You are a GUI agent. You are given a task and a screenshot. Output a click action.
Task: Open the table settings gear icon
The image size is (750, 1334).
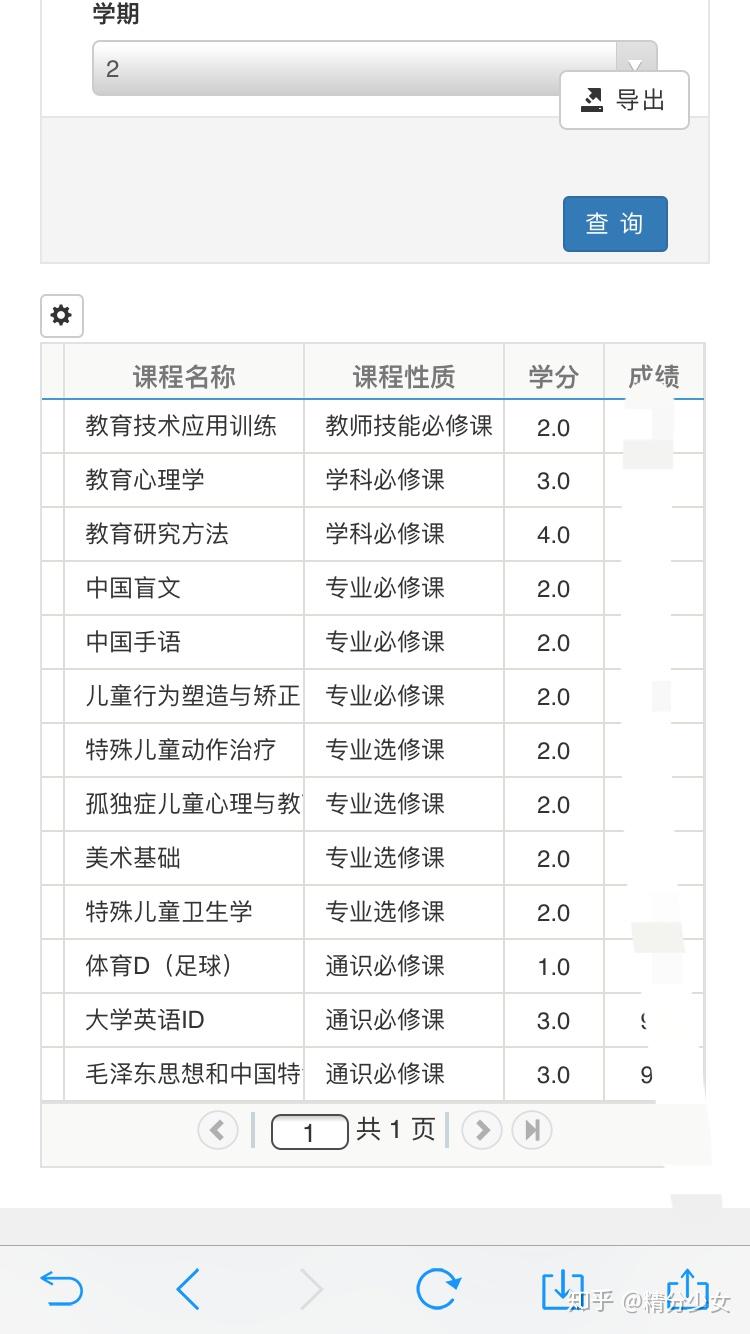click(61, 315)
